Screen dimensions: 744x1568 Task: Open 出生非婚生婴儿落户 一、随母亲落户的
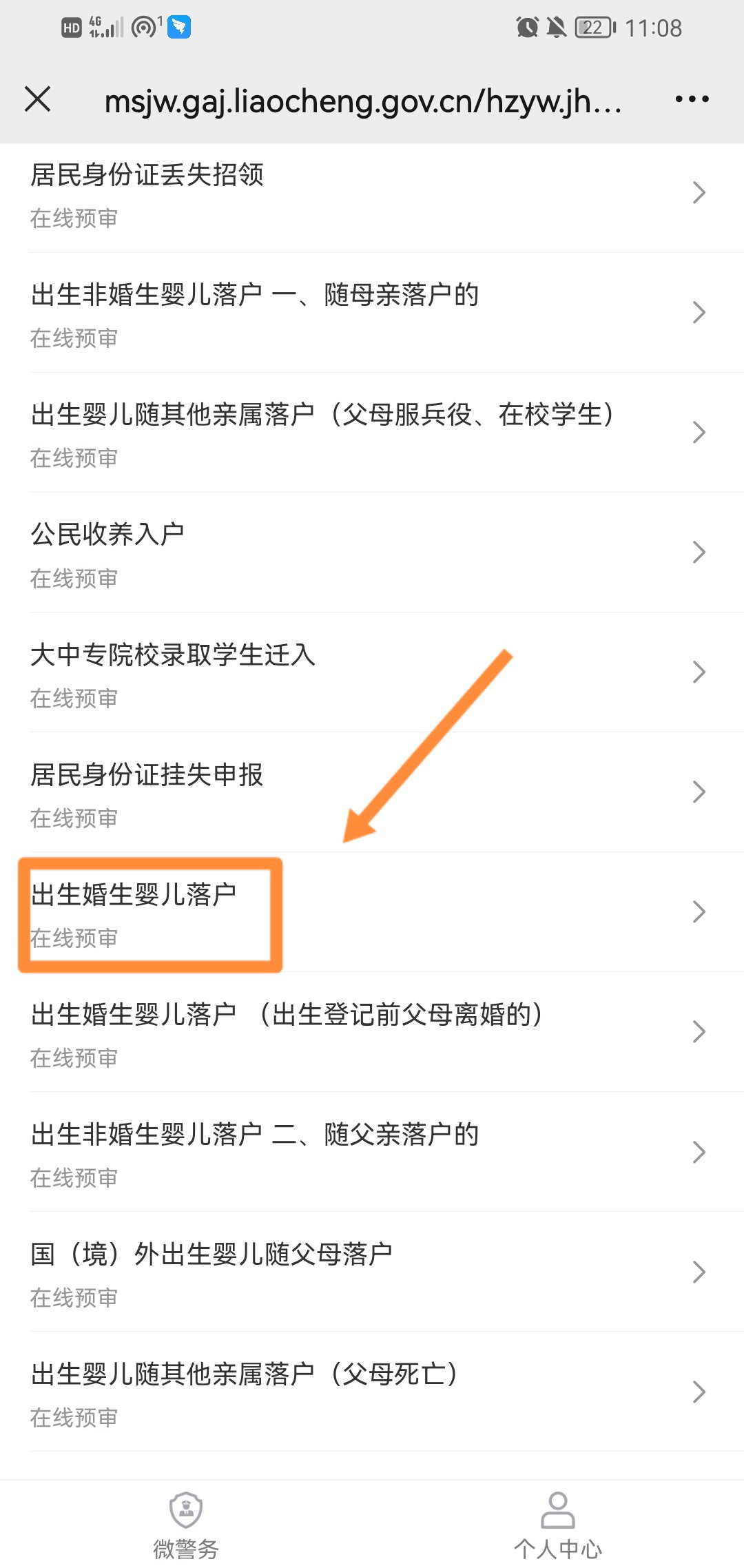pyautogui.click(x=372, y=313)
